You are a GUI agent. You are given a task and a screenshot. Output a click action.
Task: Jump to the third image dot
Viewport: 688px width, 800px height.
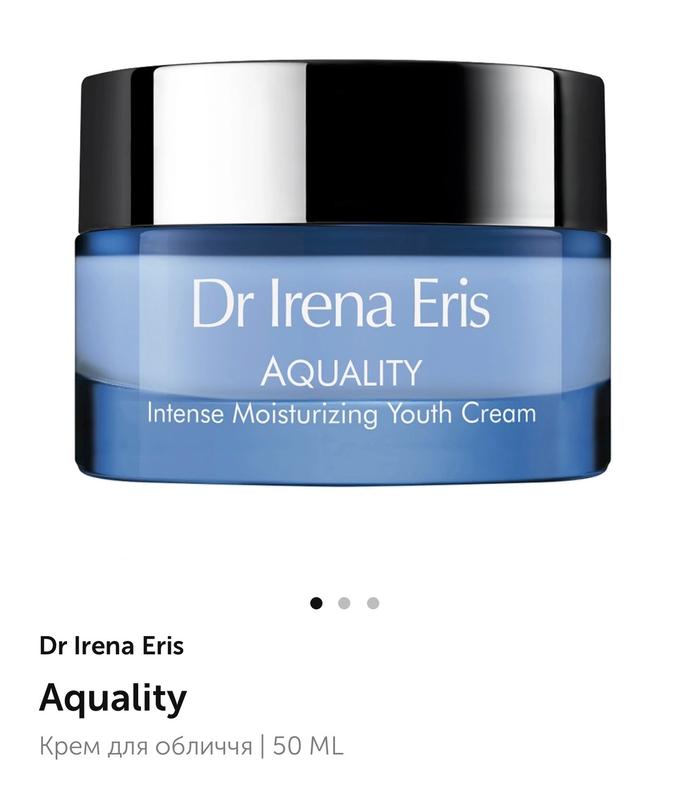point(373,603)
